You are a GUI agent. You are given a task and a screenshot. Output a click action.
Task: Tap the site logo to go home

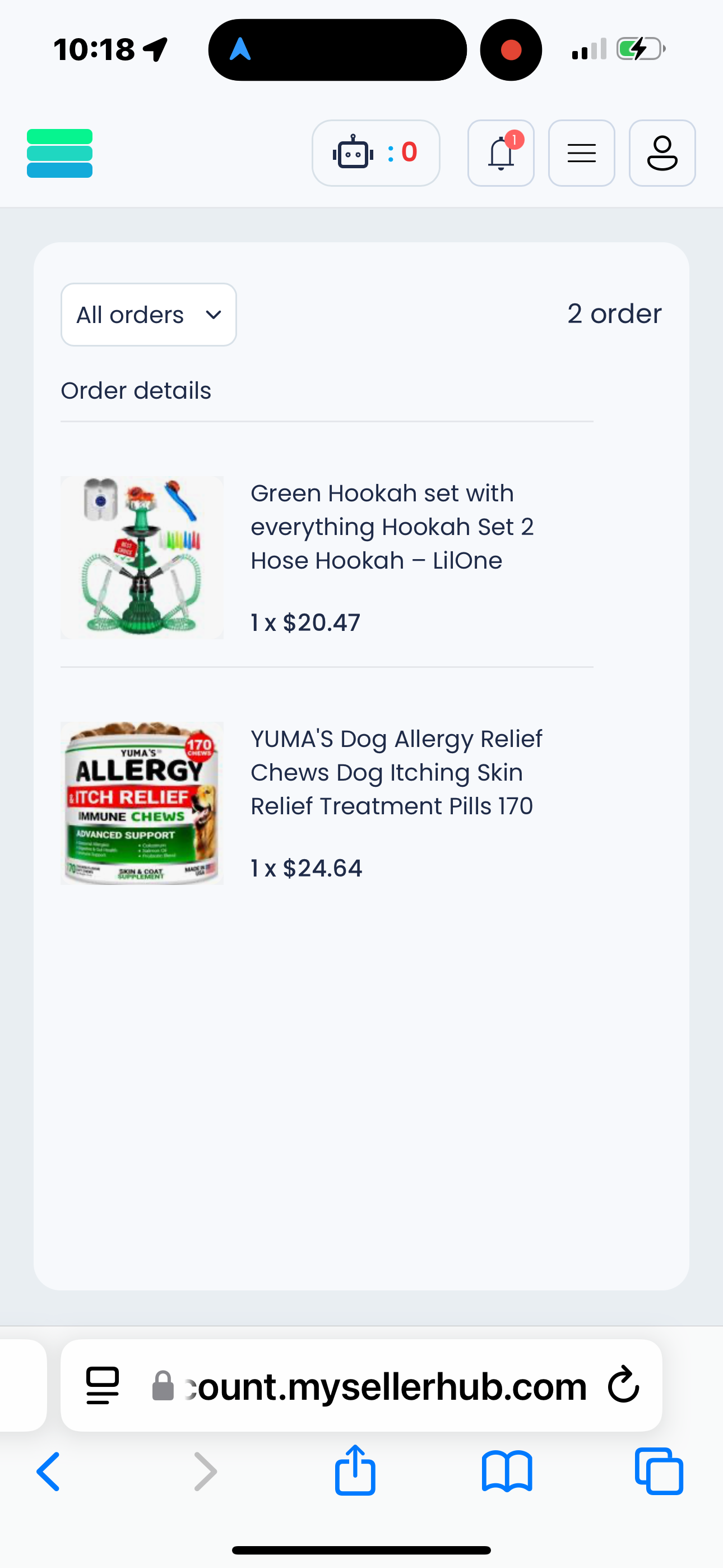tap(59, 153)
